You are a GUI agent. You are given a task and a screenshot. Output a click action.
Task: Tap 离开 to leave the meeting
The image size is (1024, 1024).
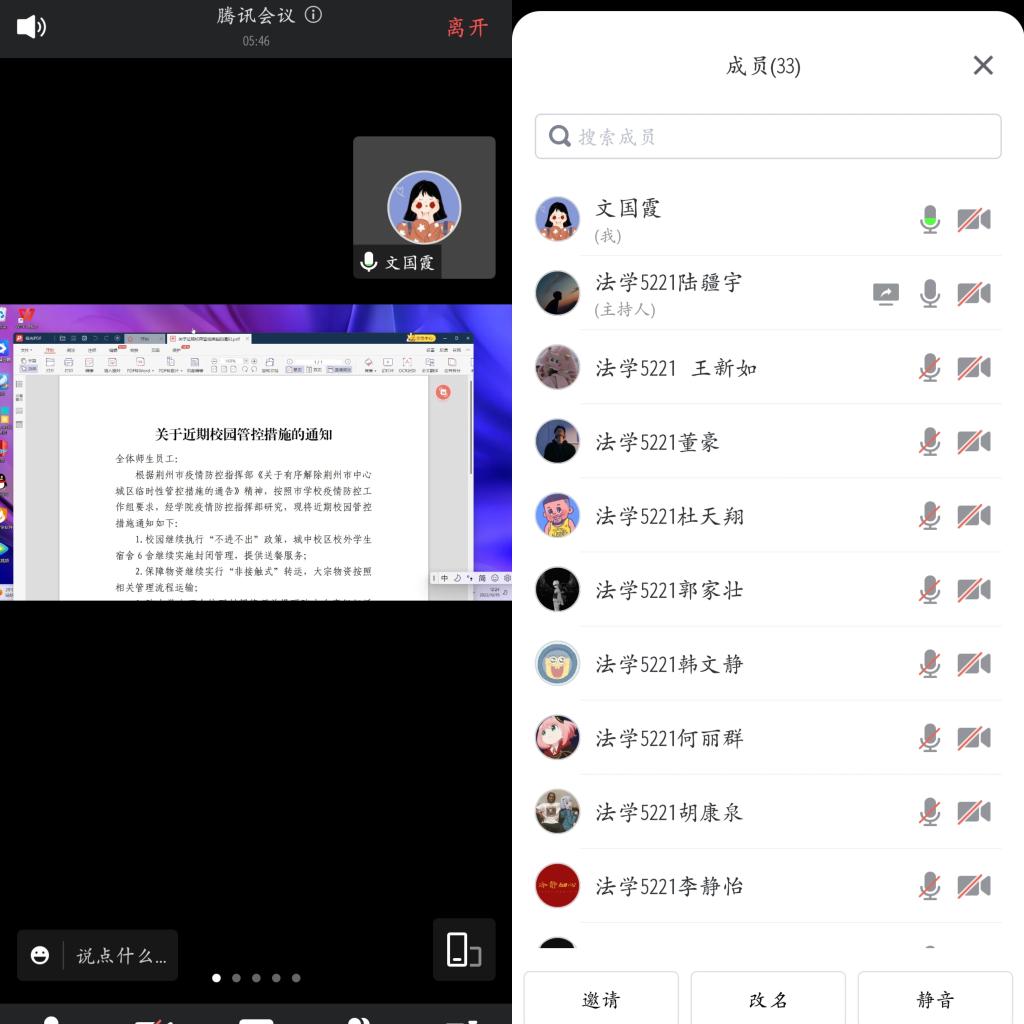point(467,27)
